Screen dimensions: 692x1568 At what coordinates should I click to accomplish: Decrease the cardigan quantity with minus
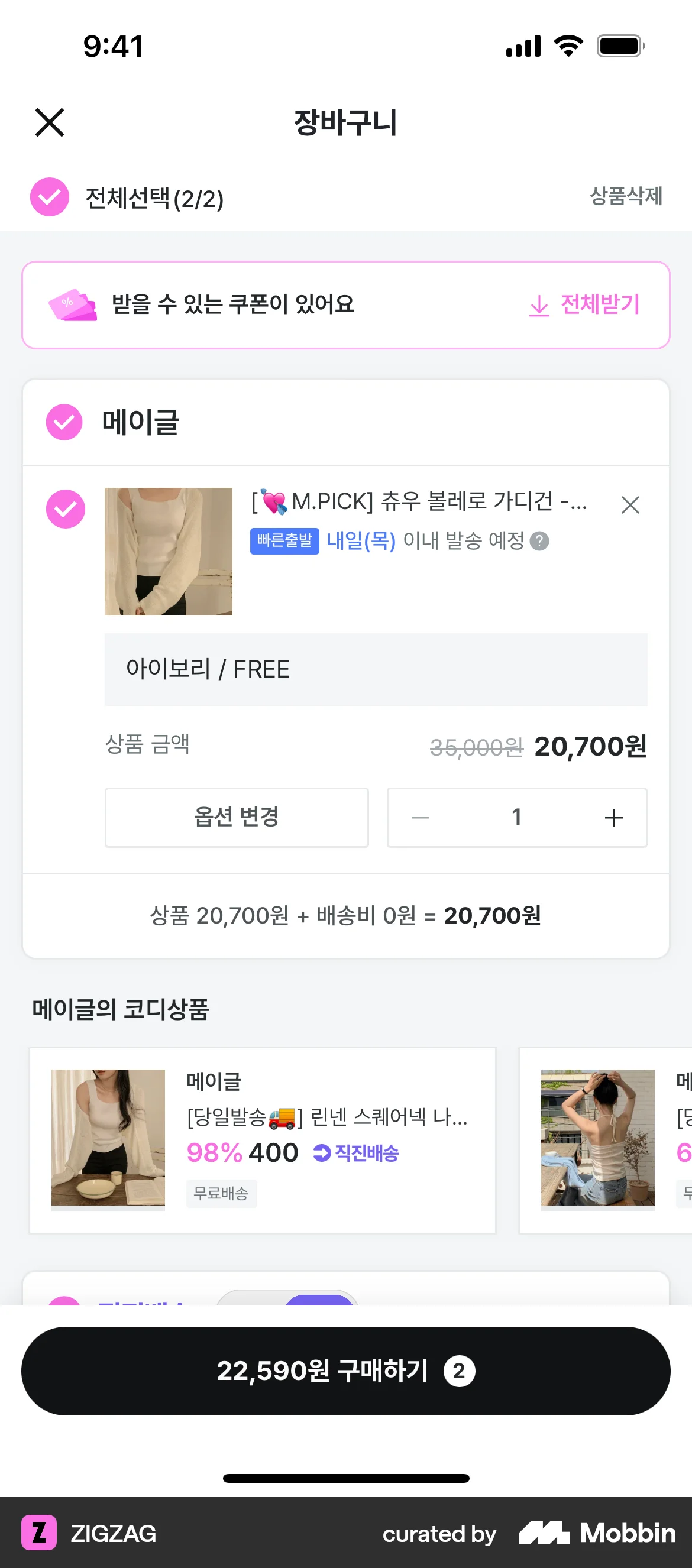click(x=421, y=817)
